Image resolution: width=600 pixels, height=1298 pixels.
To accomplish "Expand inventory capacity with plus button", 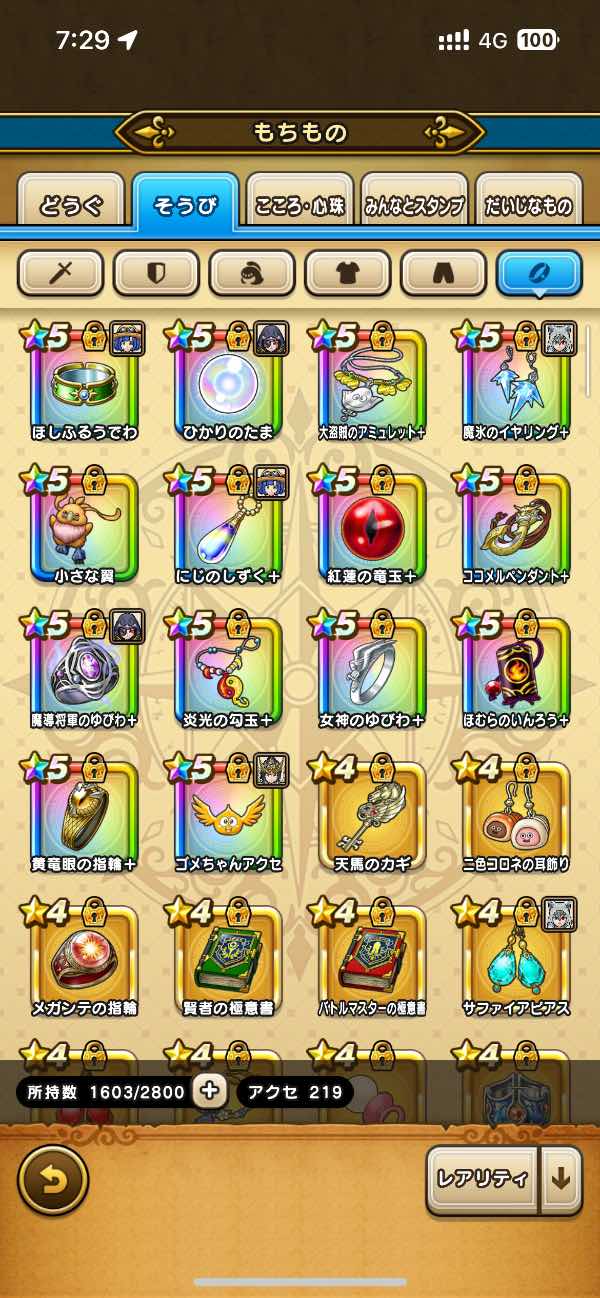I will coord(209,1091).
